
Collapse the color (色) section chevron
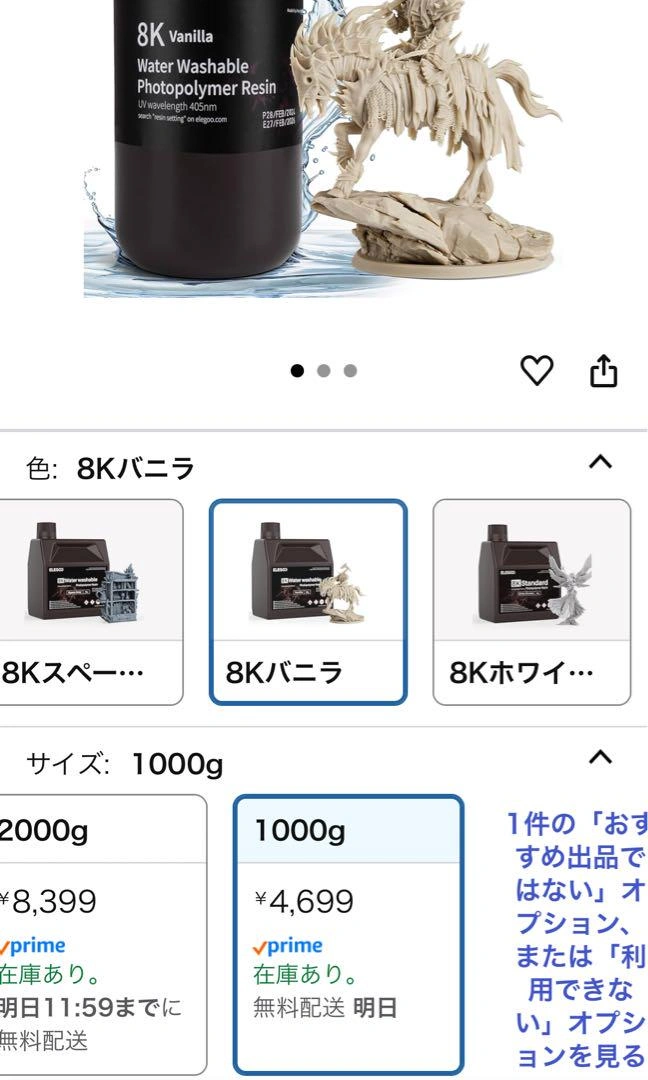600,461
